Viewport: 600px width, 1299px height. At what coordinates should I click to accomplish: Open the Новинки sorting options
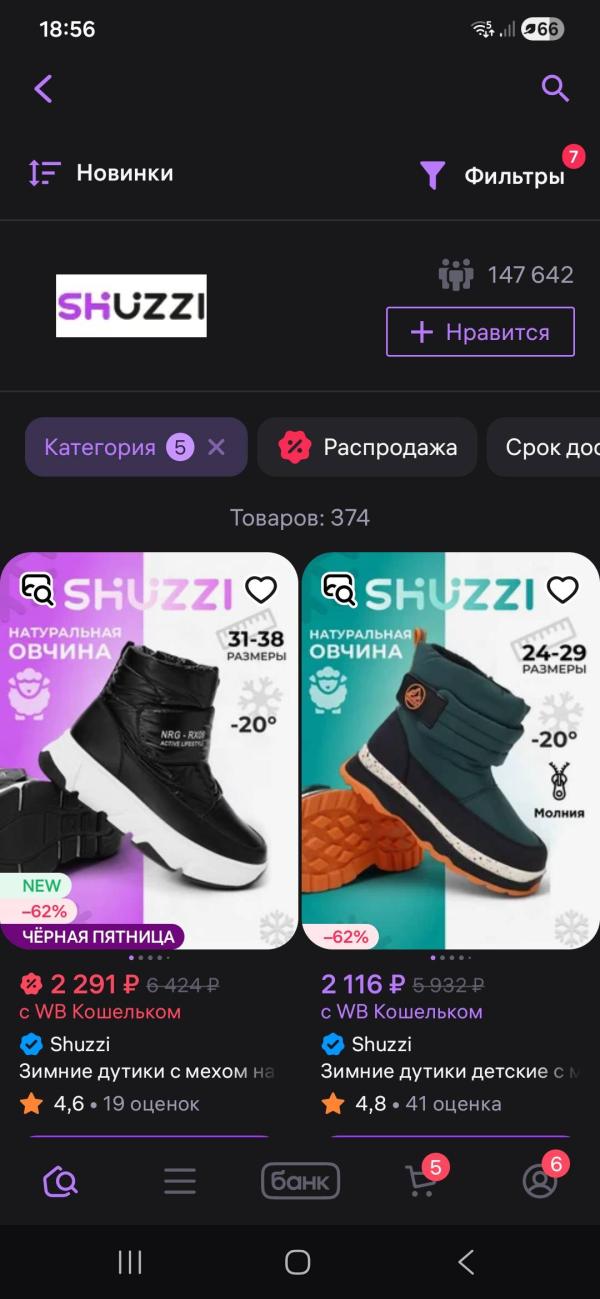[x=101, y=173]
